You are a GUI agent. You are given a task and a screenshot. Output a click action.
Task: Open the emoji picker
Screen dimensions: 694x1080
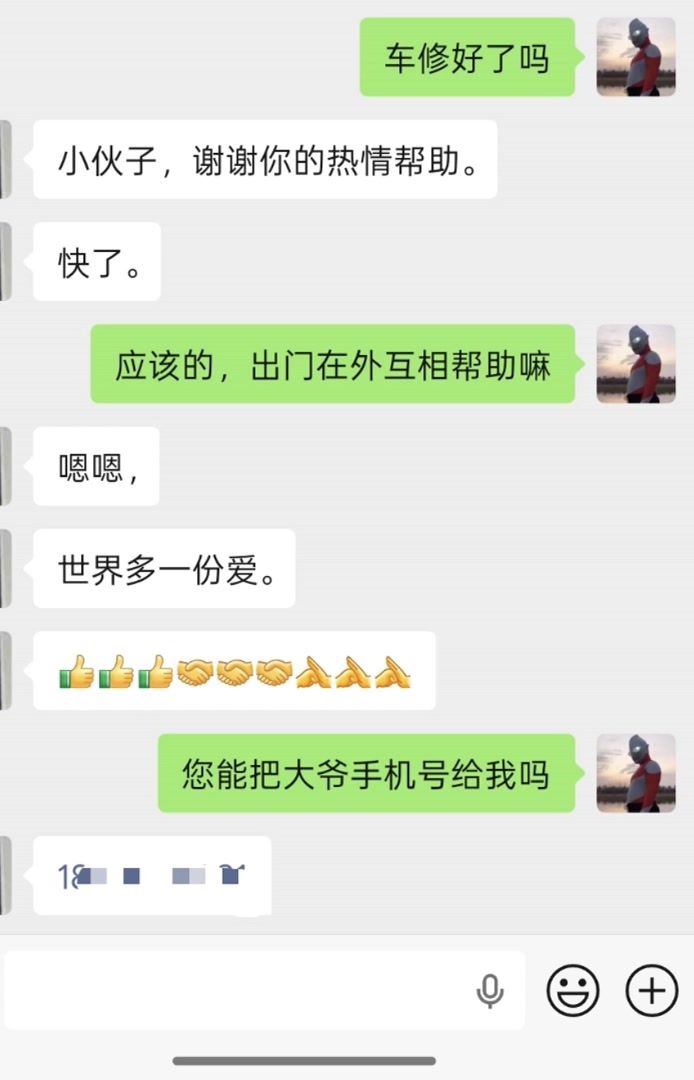(x=573, y=991)
